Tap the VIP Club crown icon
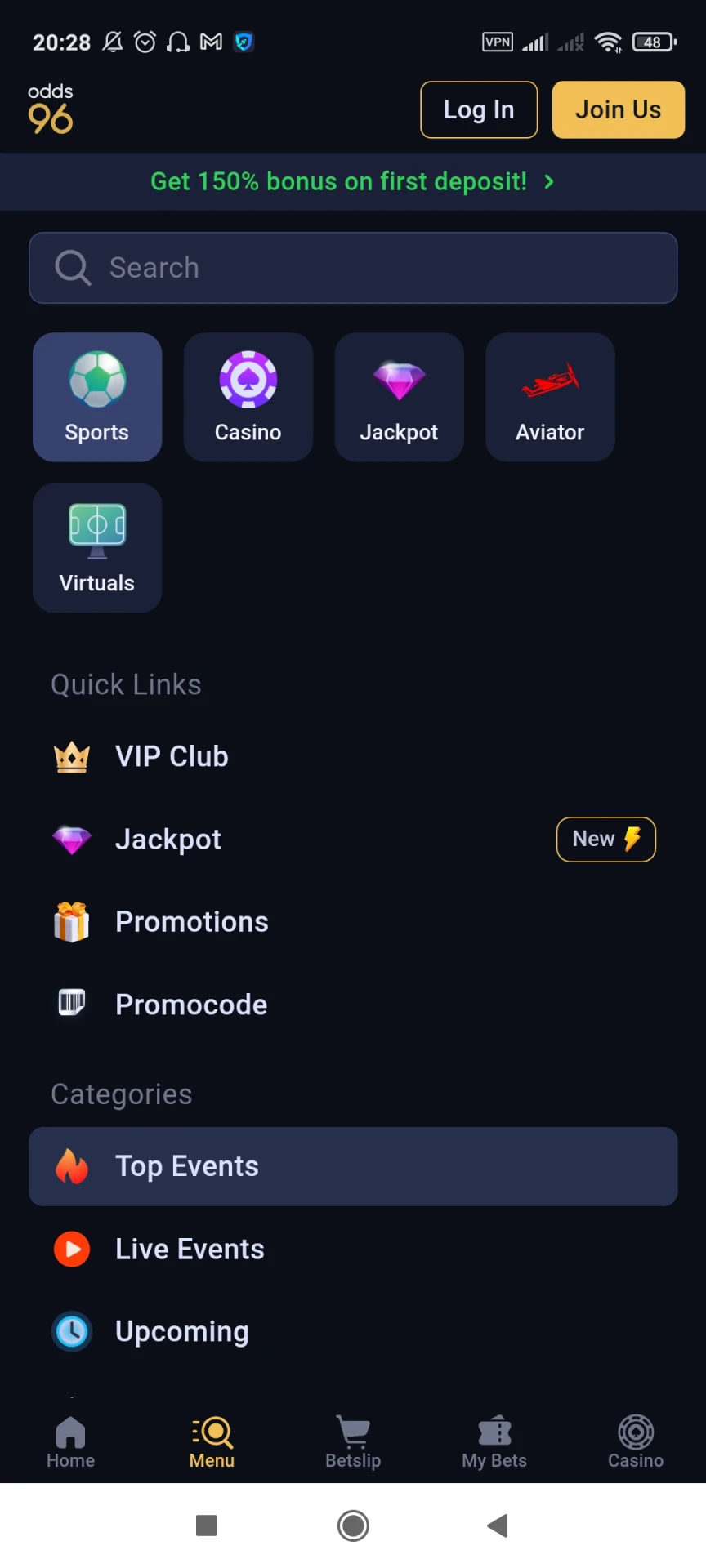The image size is (706, 1568). 72,756
